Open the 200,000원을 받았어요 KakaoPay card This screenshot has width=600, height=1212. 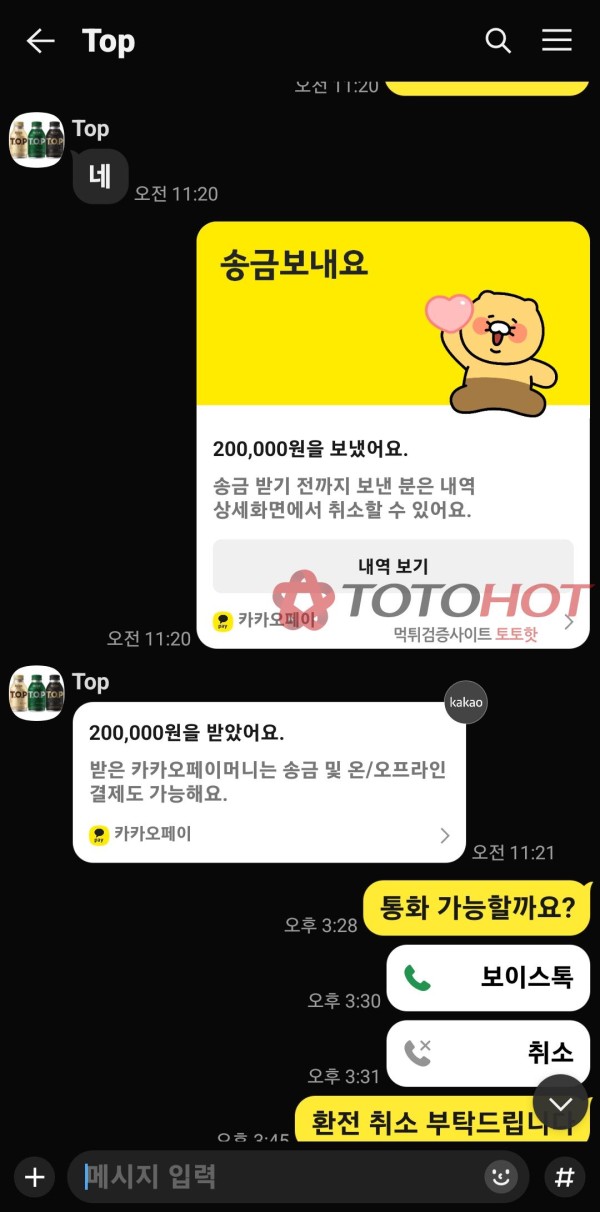tap(269, 781)
